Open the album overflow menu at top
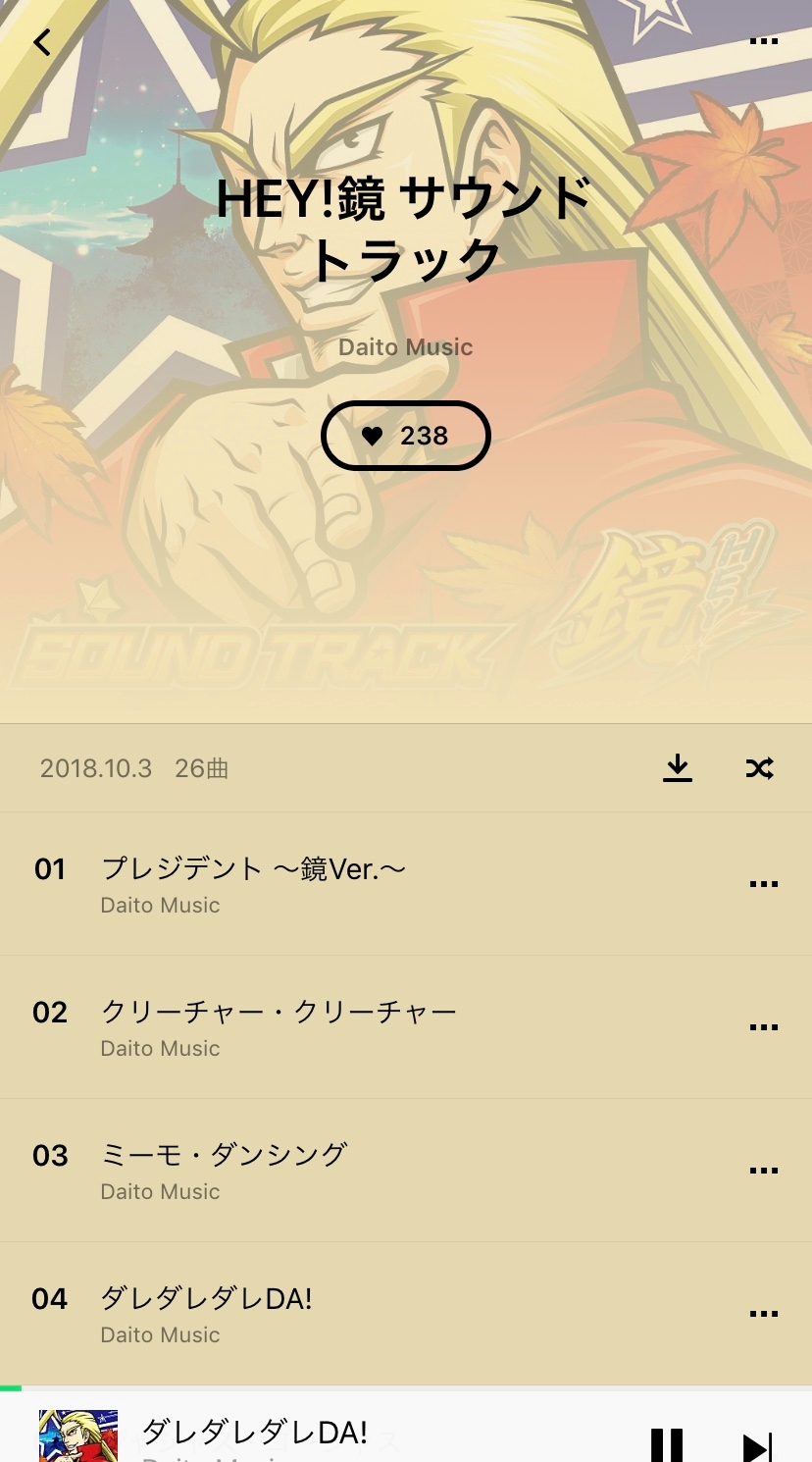Image resolution: width=812 pixels, height=1462 pixels. [763, 41]
